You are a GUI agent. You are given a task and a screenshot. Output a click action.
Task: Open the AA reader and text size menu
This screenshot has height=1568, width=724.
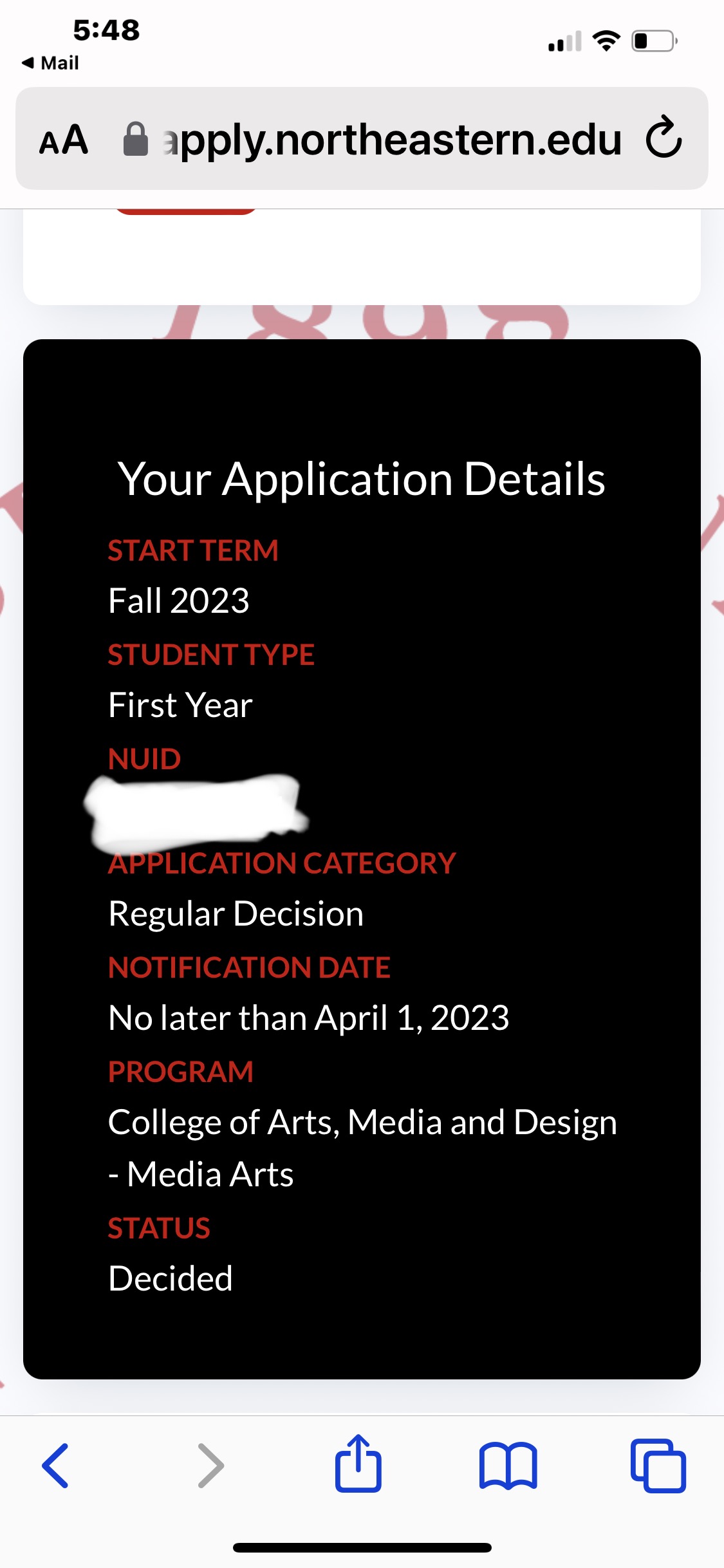63,139
